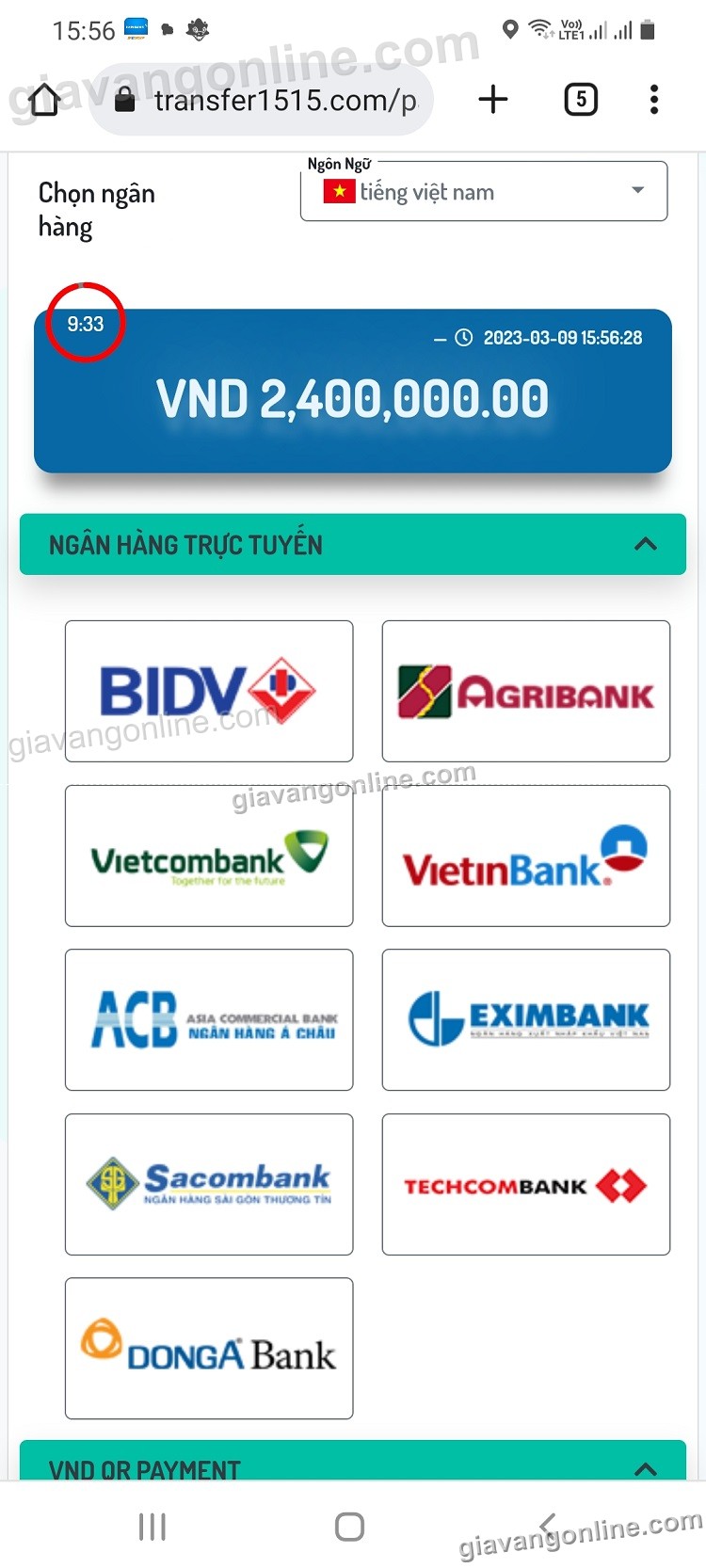
Task: Open the browser overflow menu
Action: (653, 99)
